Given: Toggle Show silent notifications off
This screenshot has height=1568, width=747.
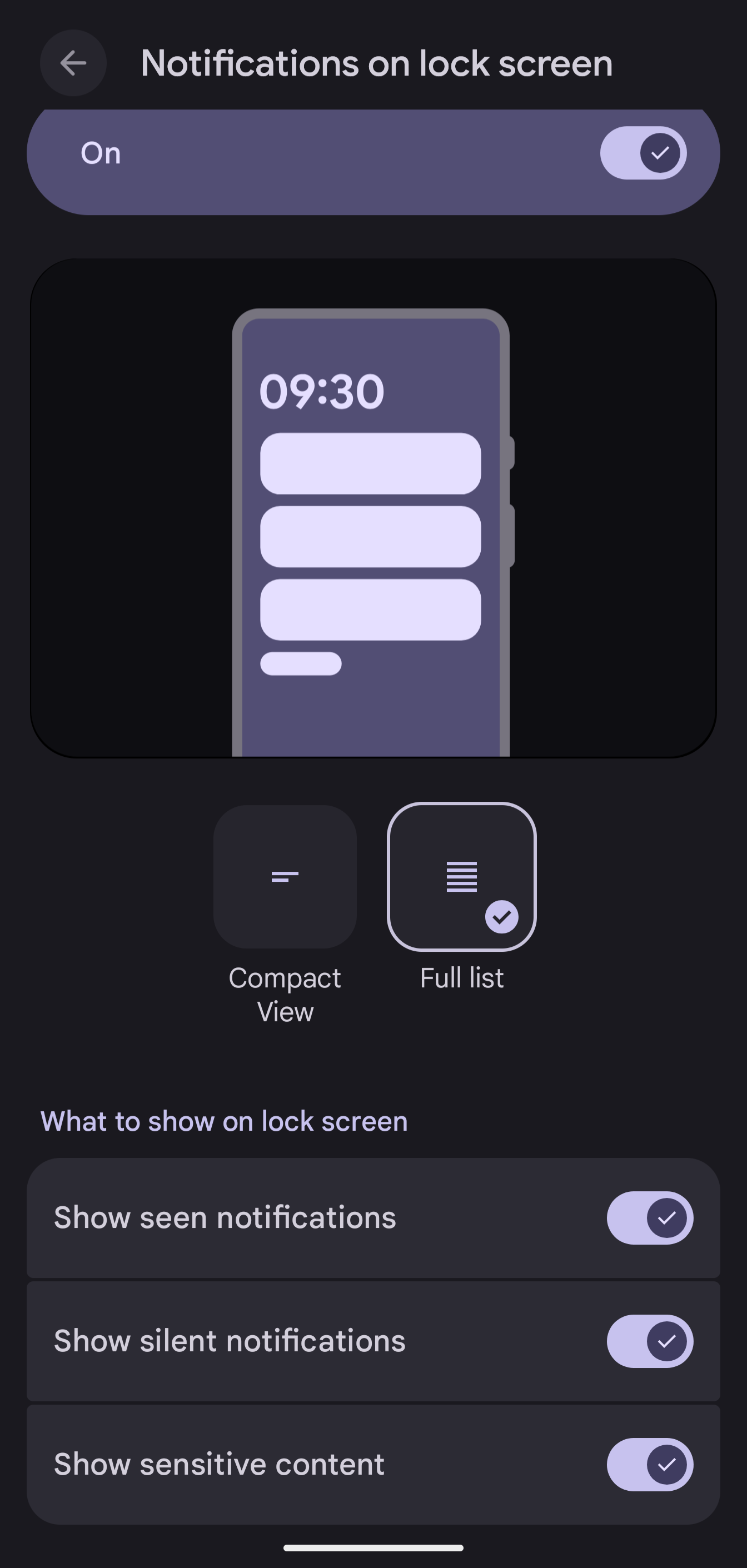Looking at the screenshot, I should (x=649, y=1341).
